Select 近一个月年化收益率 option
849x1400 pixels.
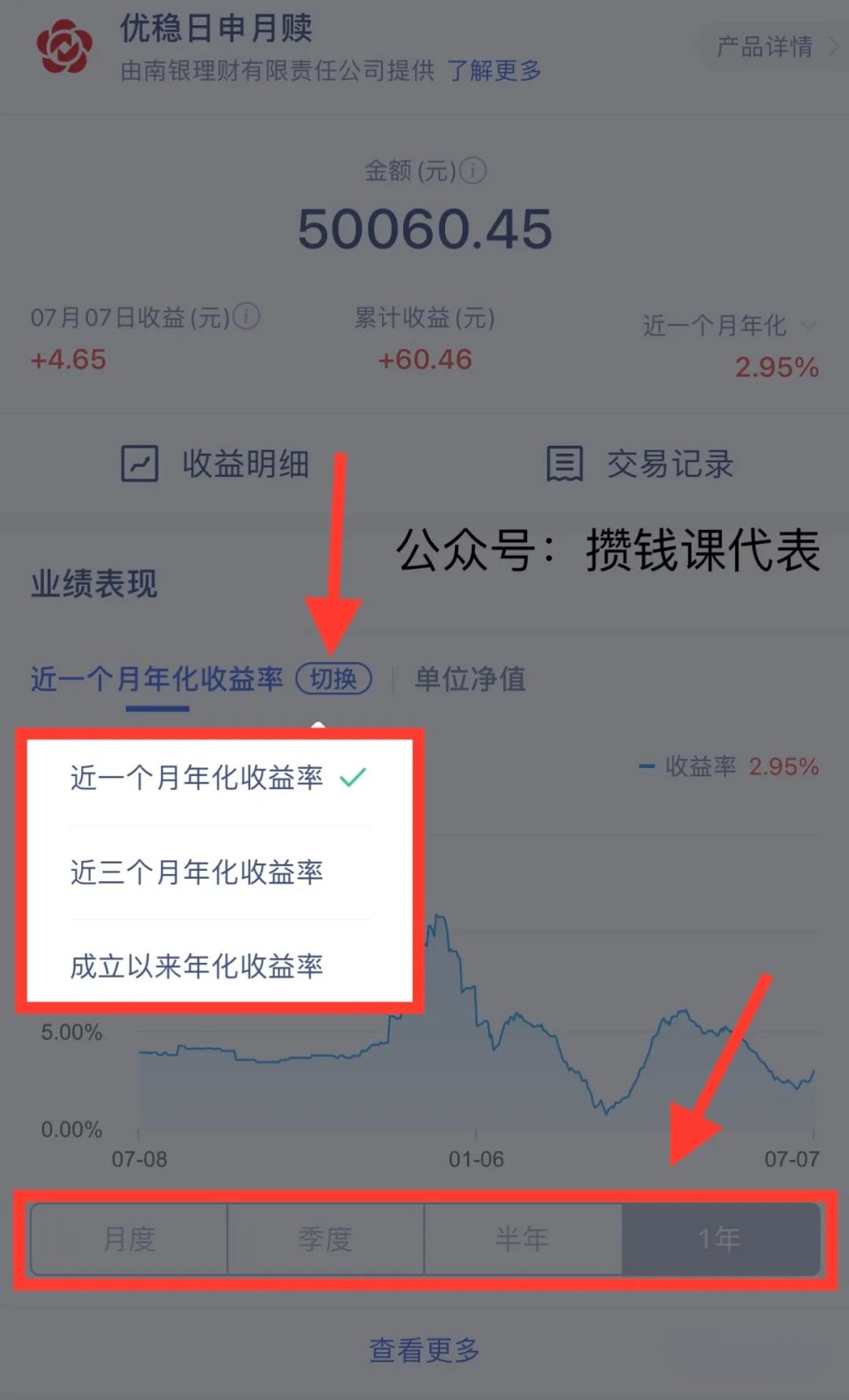(197, 777)
